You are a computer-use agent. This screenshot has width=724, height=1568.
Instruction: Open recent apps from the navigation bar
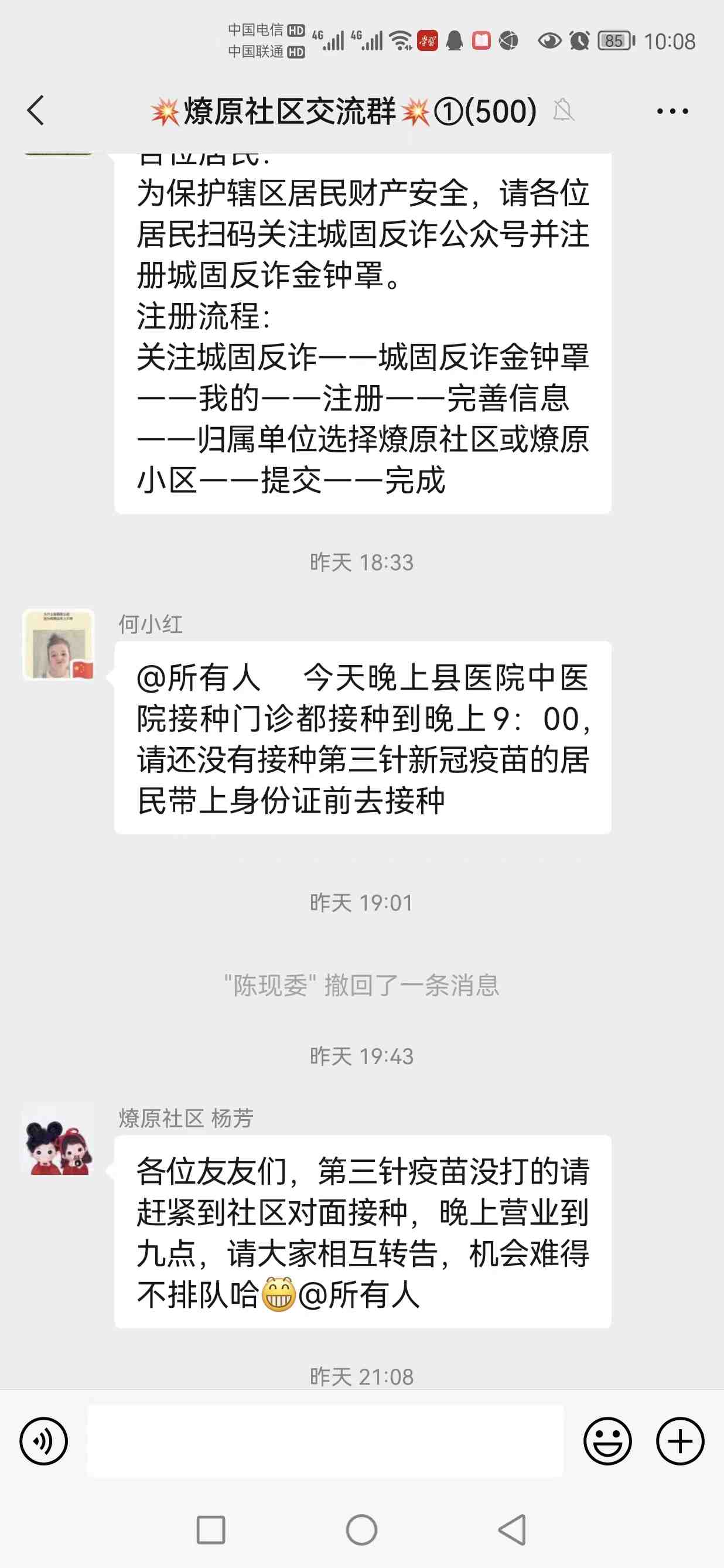211,1530
